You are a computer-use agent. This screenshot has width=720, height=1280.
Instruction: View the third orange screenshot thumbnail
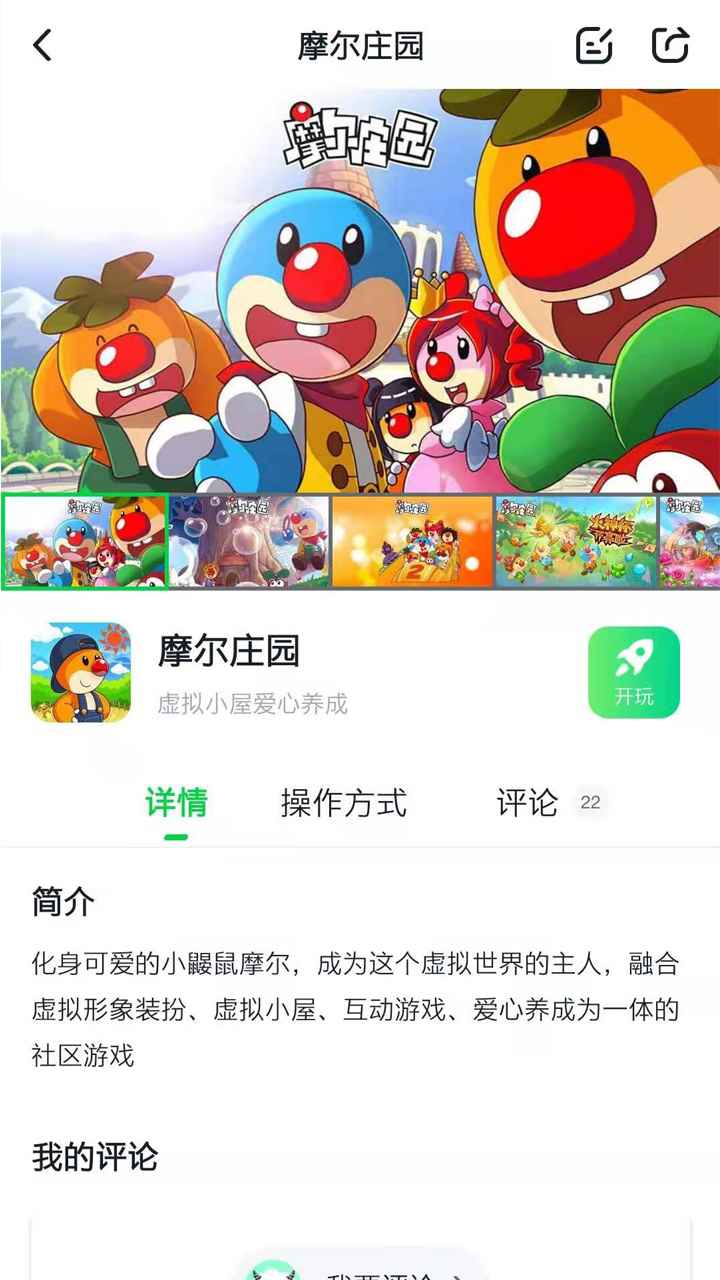(x=412, y=541)
